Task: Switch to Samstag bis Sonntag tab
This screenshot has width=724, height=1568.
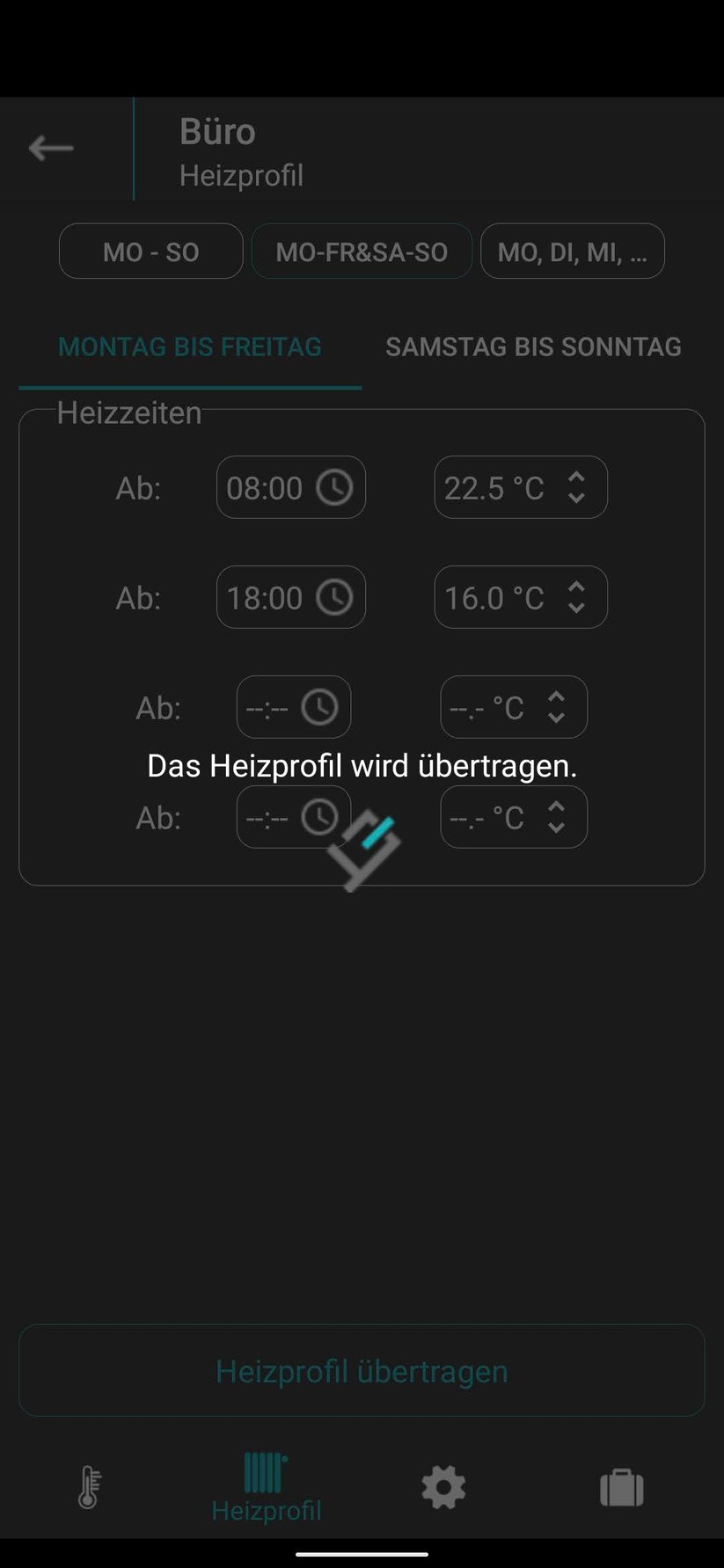Action: (533, 346)
